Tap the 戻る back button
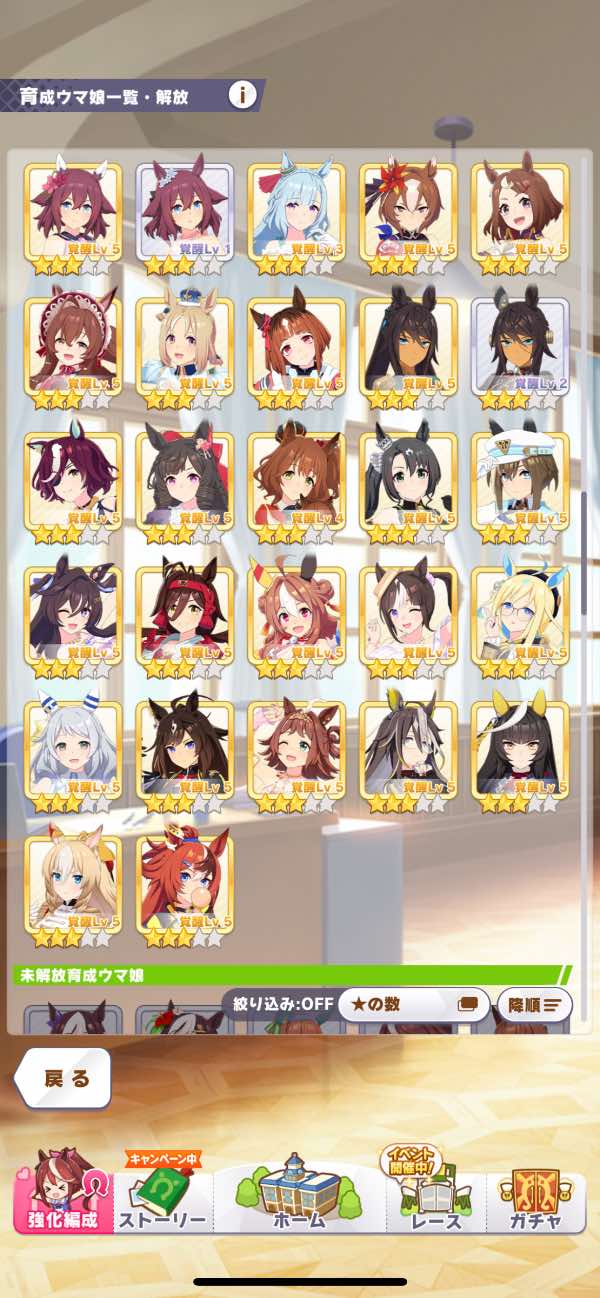The height and width of the screenshot is (1298, 600). tap(65, 1078)
